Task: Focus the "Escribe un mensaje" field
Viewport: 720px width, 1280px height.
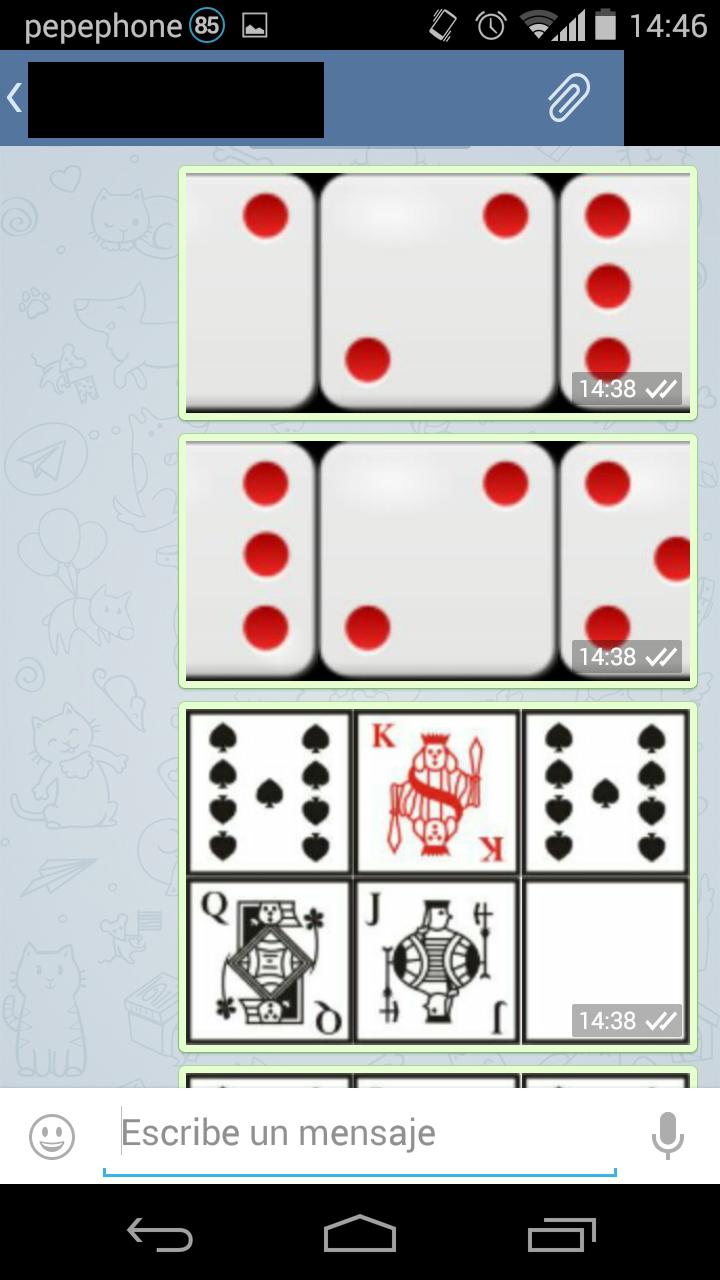Action: point(360,1134)
